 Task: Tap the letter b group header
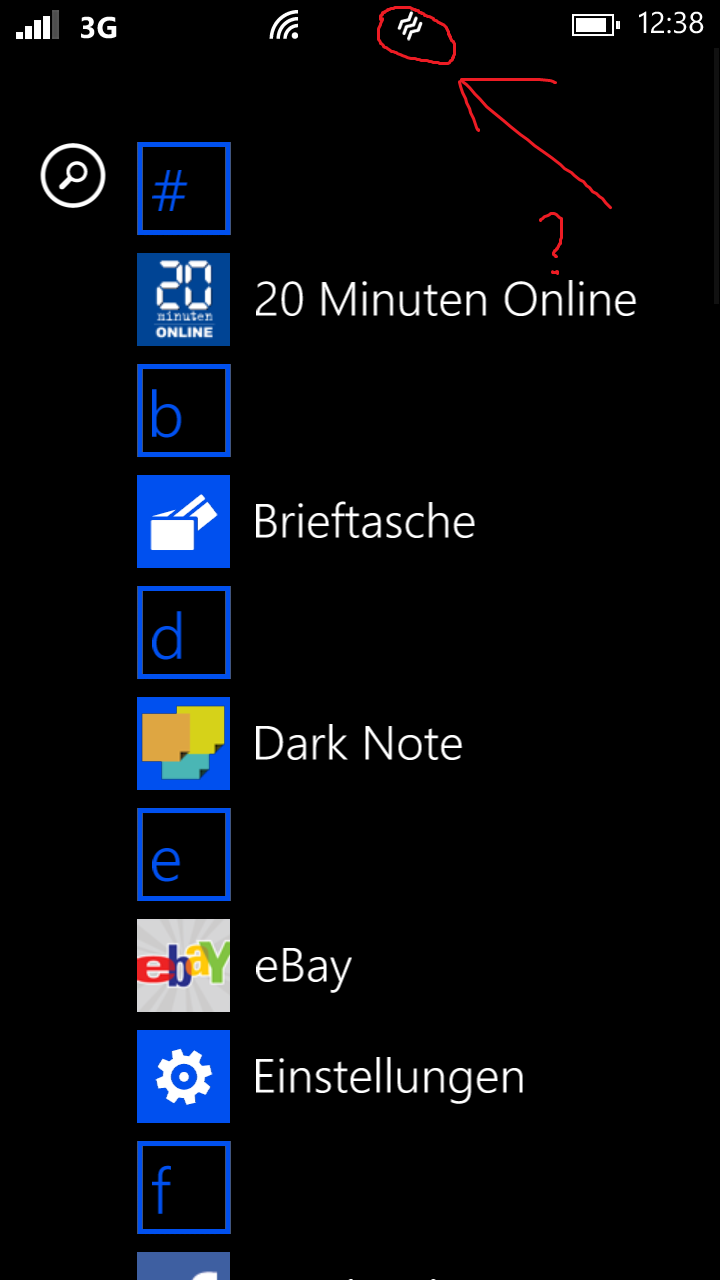pos(184,411)
